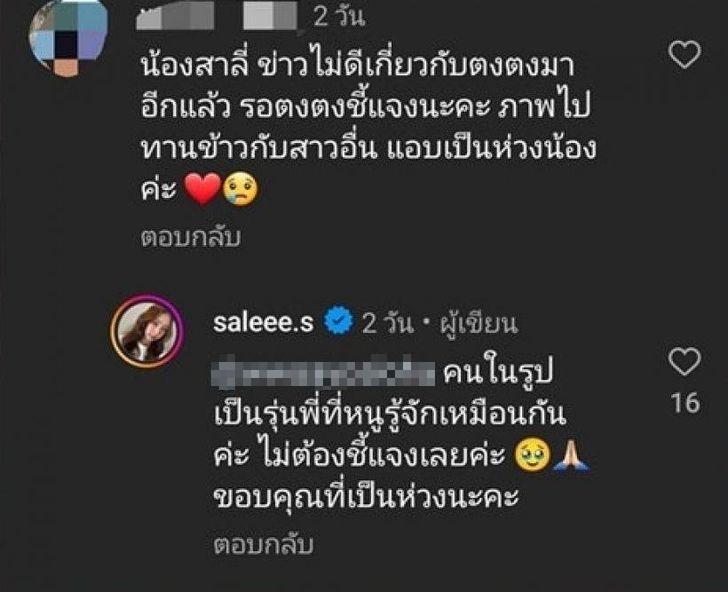Open the first commenter's profile avatar
The height and width of the screenshot is (592, 728).
[x=69, y=35]
